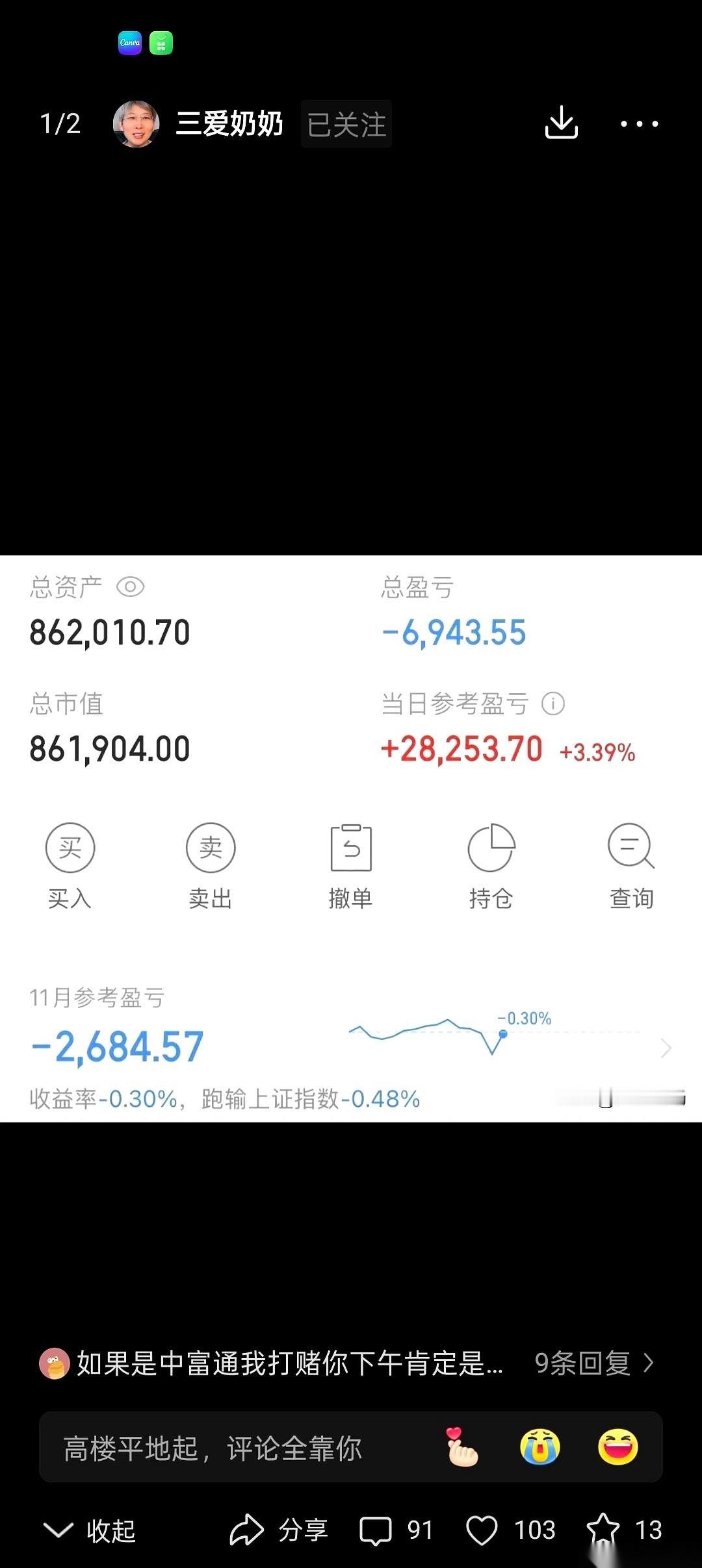Tap the info icon beside 当日参考盈亏
702x1568 pixels.
552,703
